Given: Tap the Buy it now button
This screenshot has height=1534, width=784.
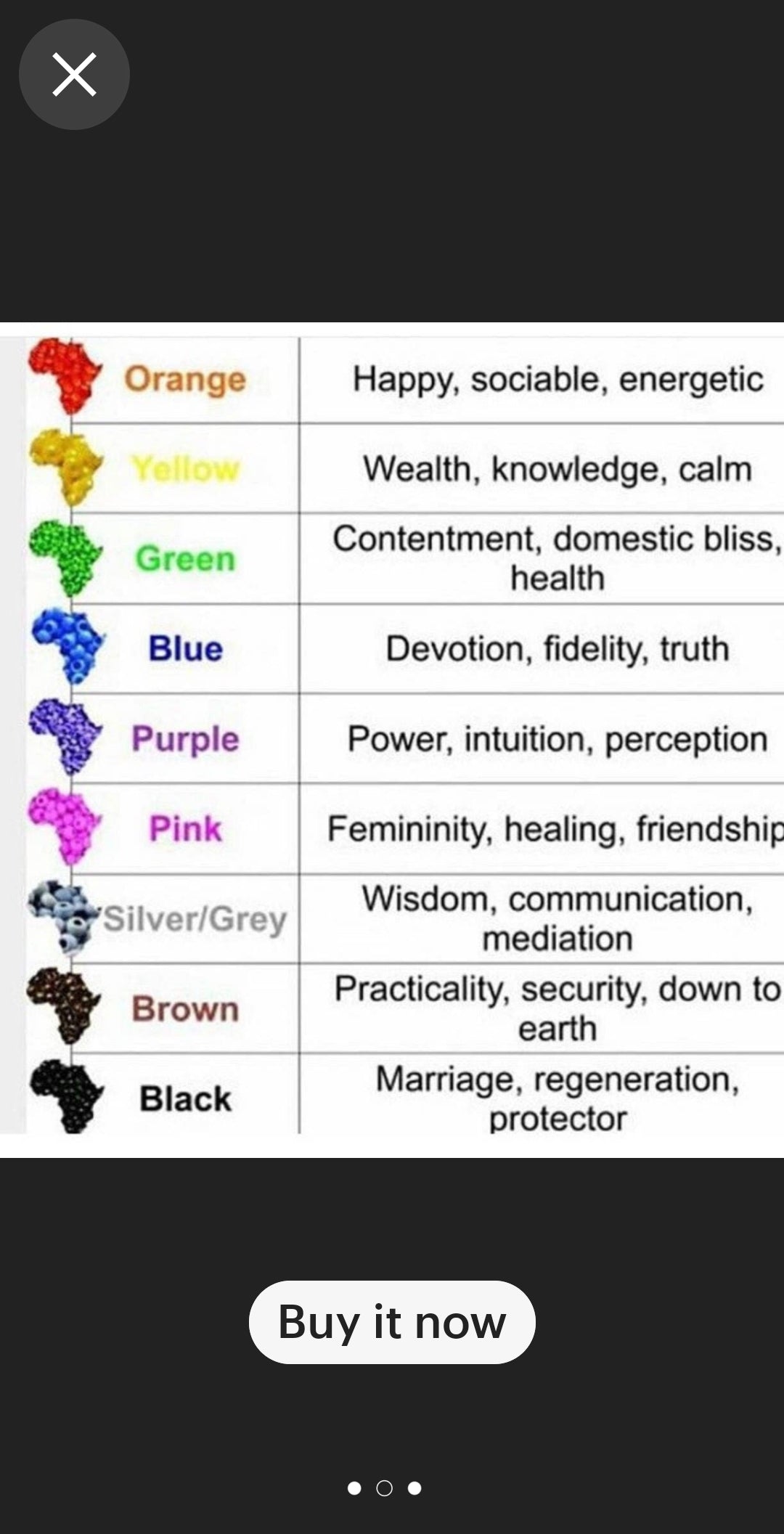Looking at the screenshot, I should point(392,1322).
